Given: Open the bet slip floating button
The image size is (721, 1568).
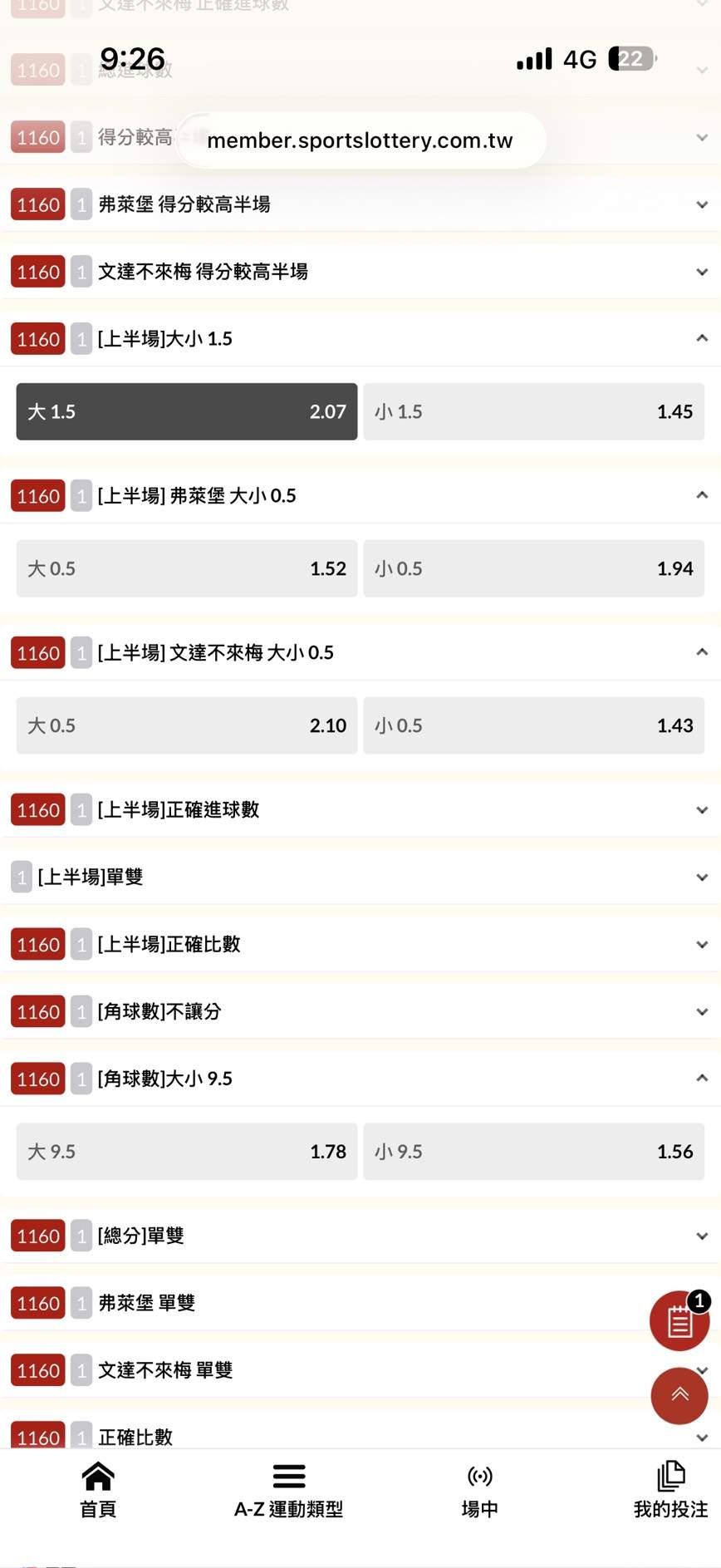Looking at the screenshot, I should [x=679, y=1320].
